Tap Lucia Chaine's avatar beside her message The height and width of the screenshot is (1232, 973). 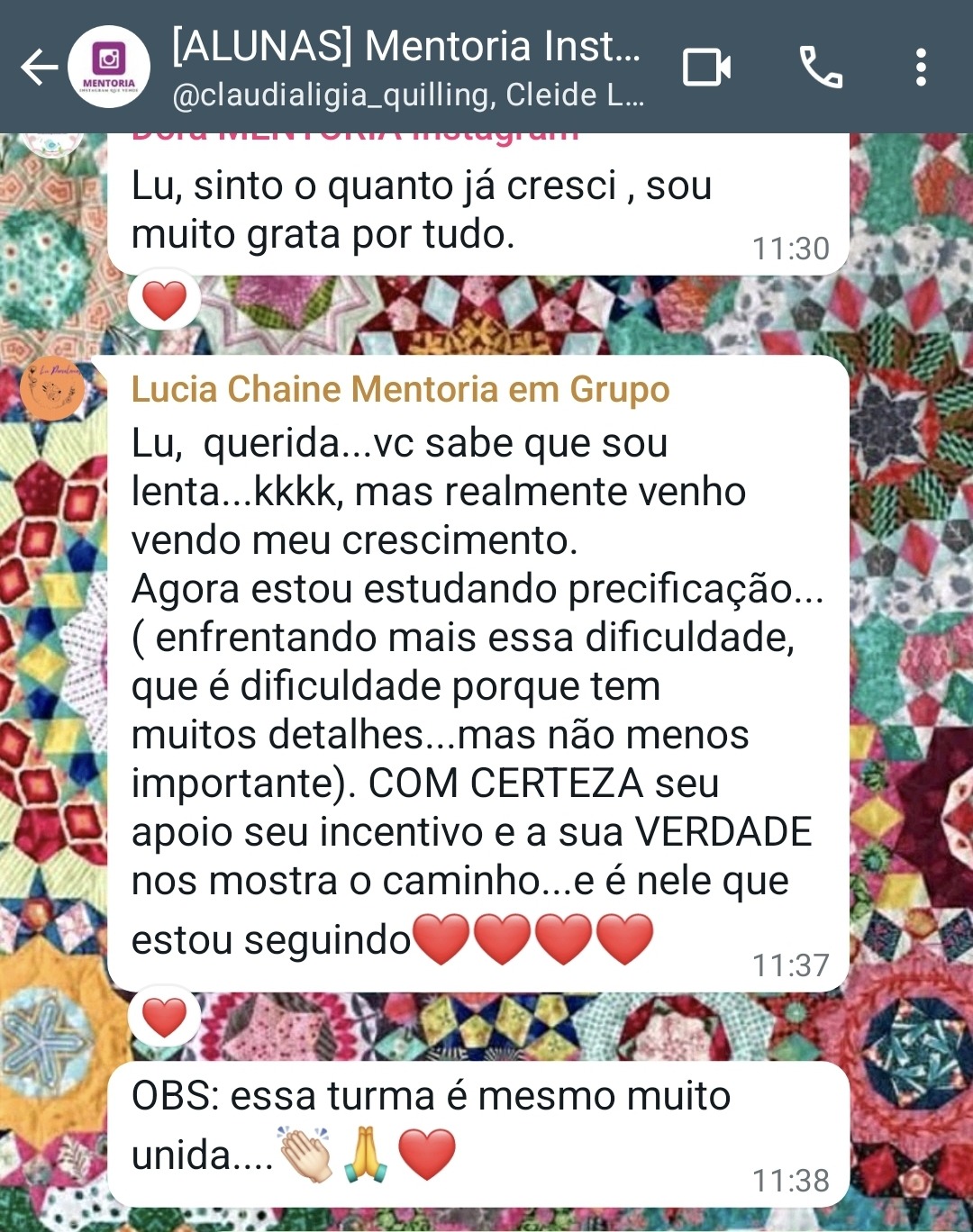[x=52, y=389]
